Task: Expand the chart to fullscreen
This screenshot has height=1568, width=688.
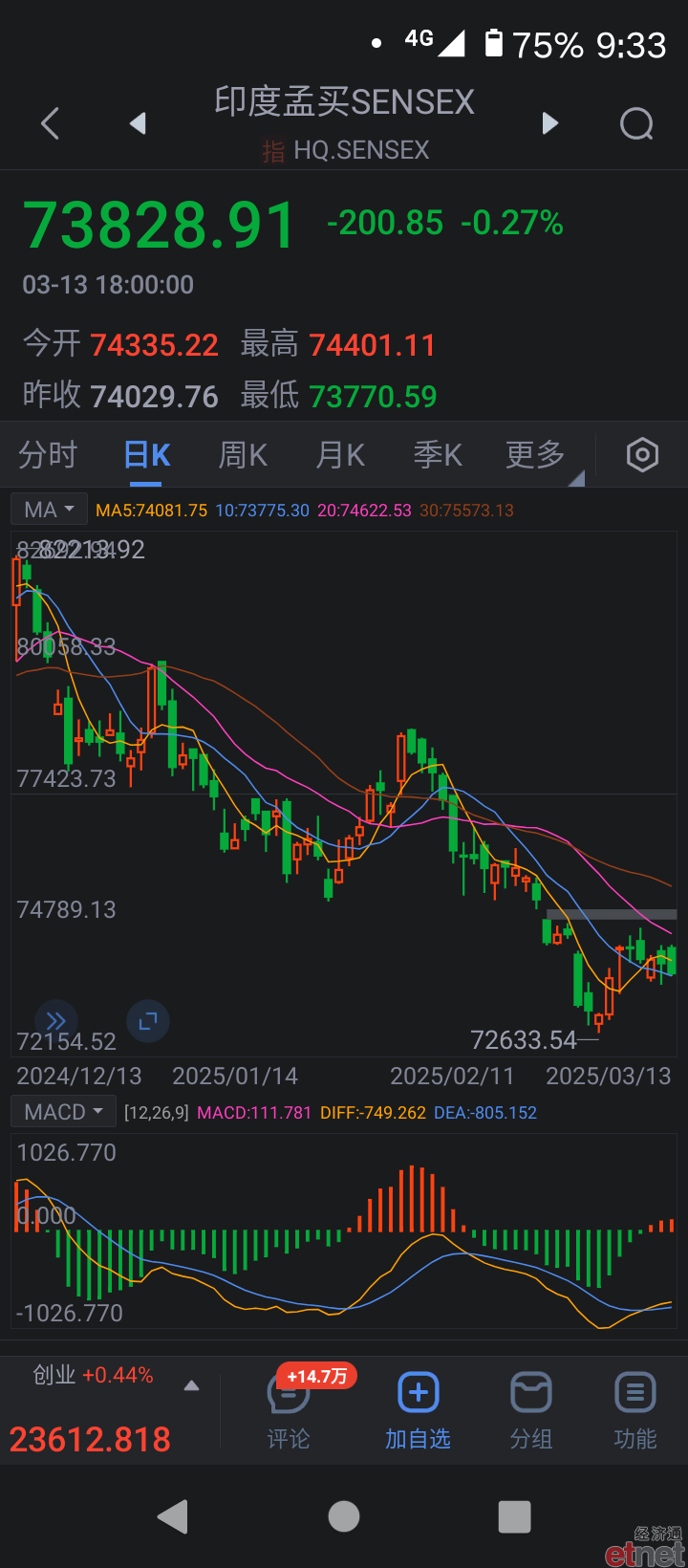Action: (x=148, y=1021)
